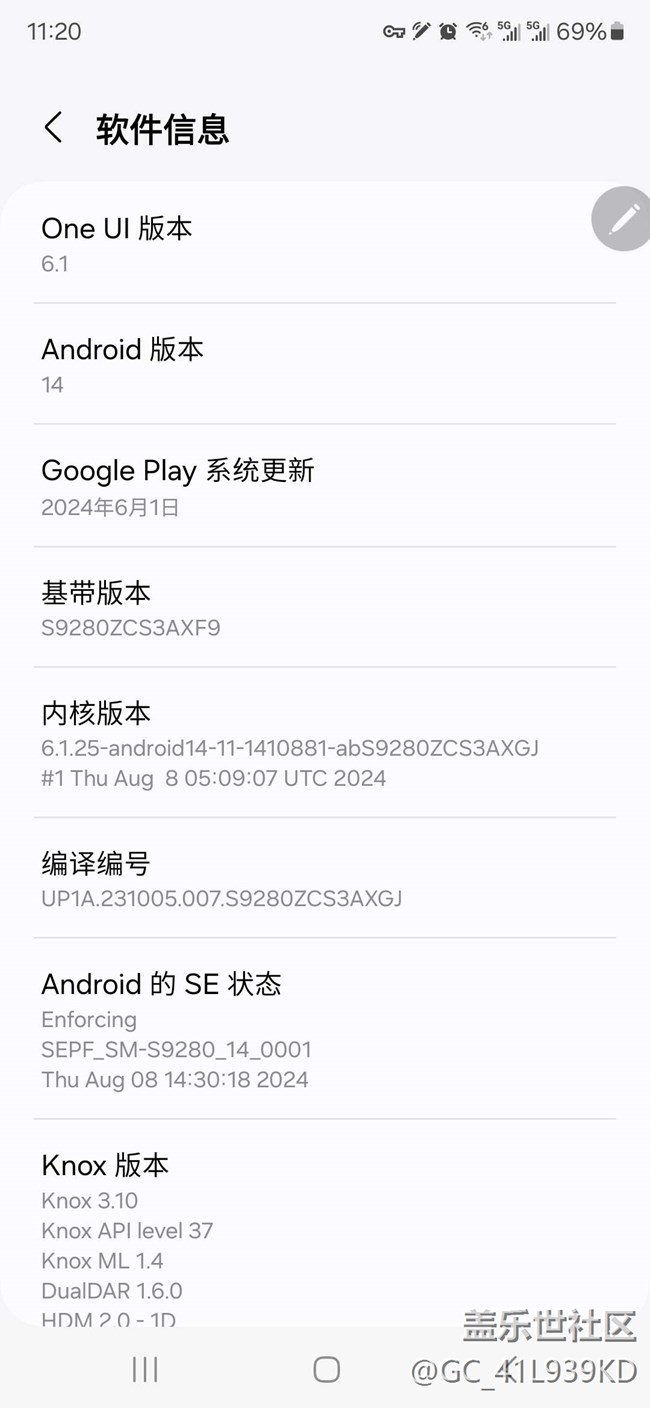Tap the Android 版本 row

click(300, 364)
